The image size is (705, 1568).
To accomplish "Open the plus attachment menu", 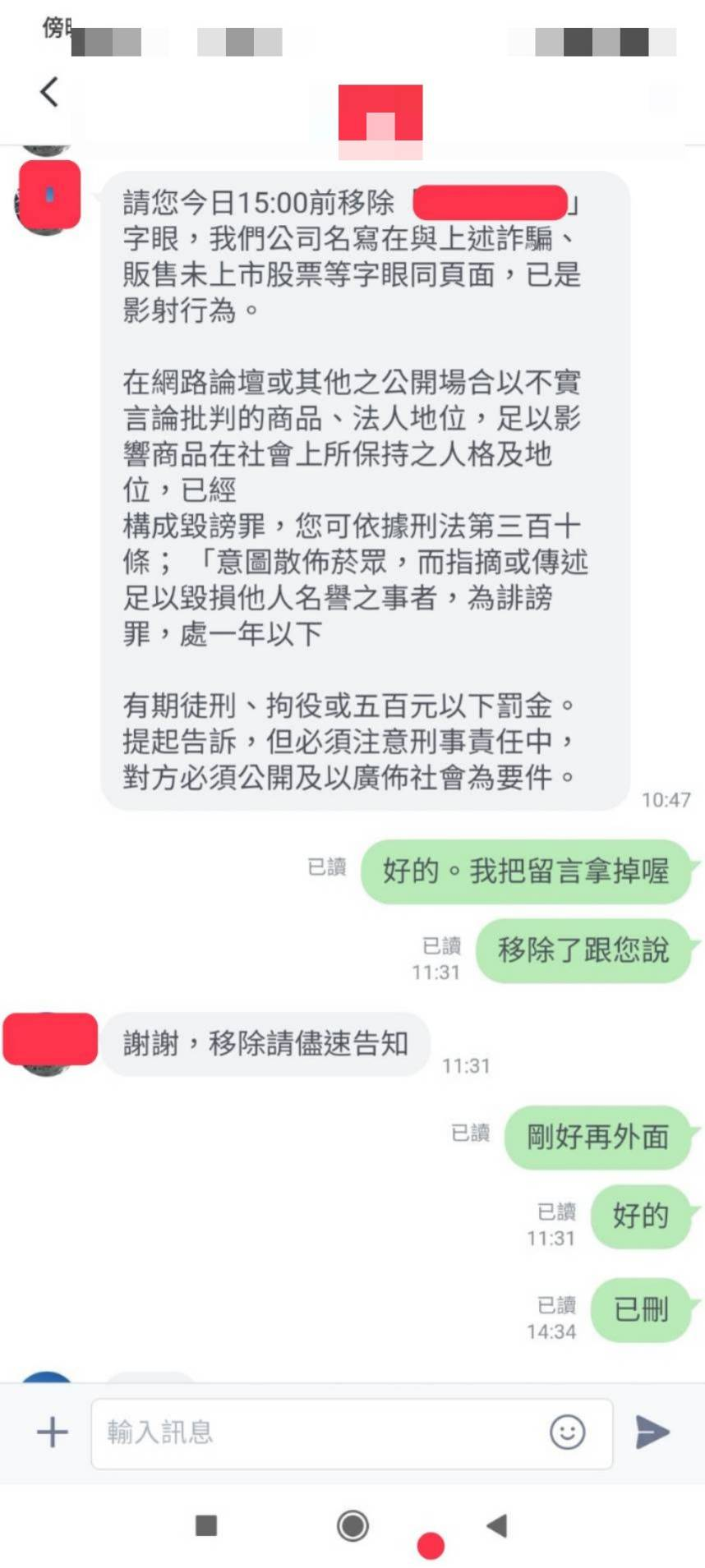I will click(53, 1432).
